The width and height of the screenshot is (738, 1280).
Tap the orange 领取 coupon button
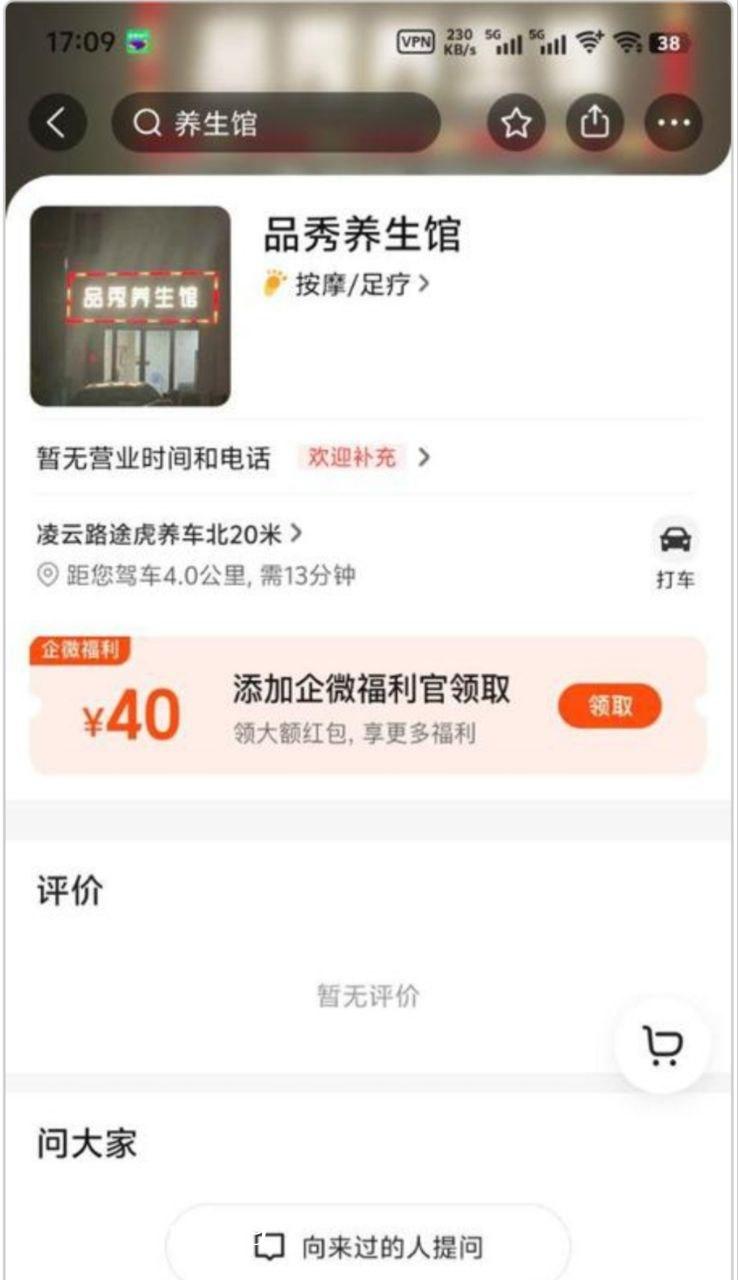[x=611, y=706]
